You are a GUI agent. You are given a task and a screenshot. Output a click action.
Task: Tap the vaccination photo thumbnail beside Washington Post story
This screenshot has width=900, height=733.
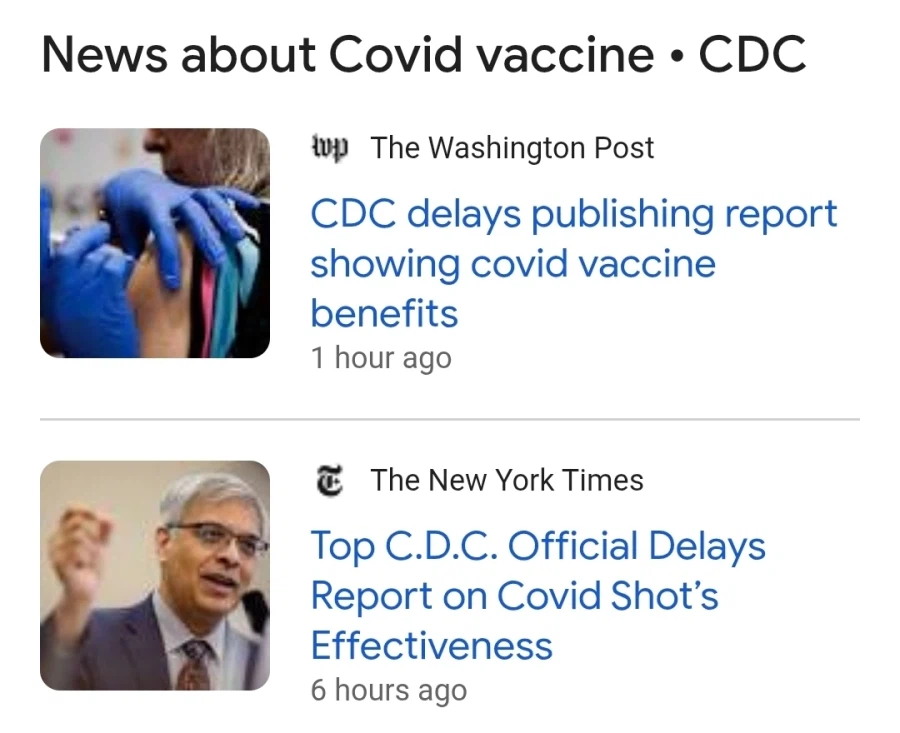[155, 243]
